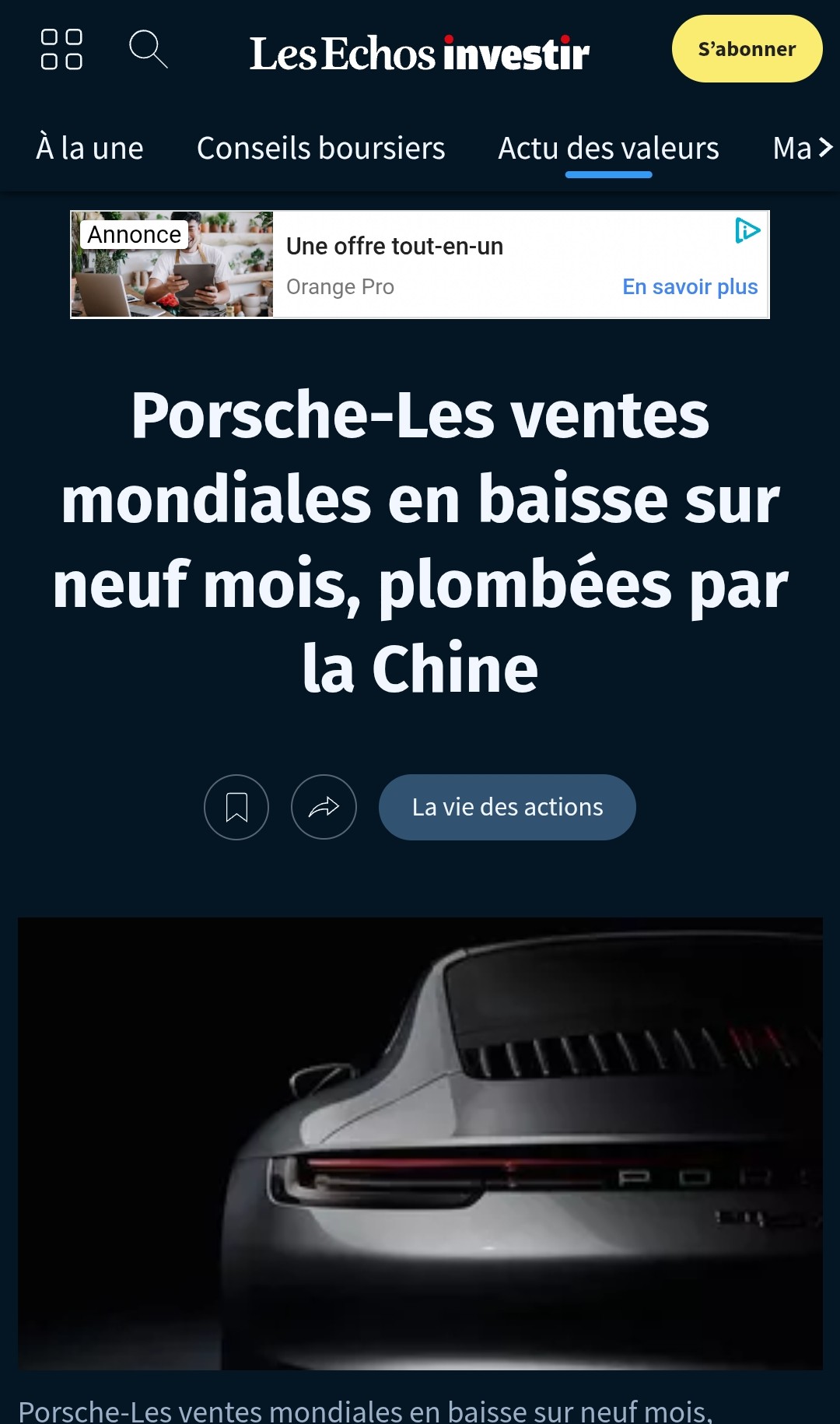The width and height of the screenshot is (840, 1424).
Task: Switch to the À la une tab
Action: click(89, 148)
